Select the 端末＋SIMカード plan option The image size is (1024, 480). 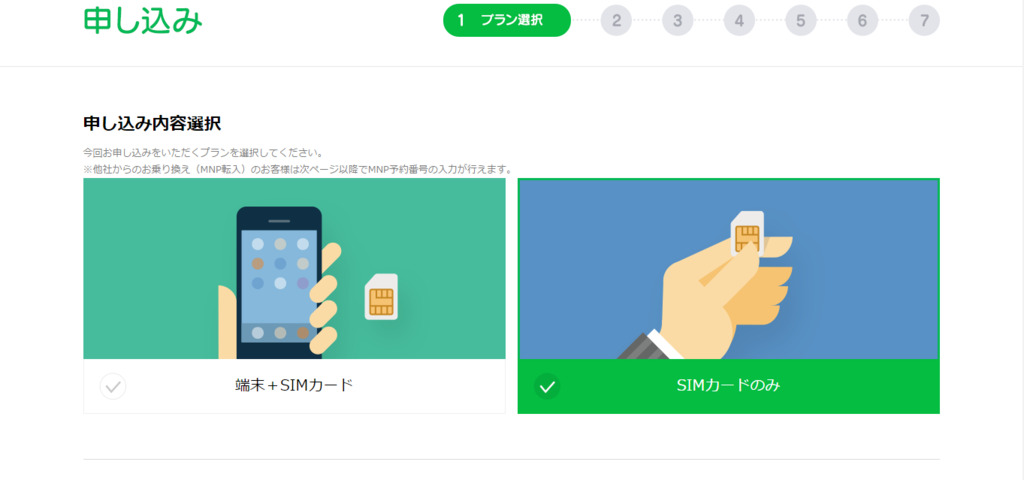[x=294, y=385]
